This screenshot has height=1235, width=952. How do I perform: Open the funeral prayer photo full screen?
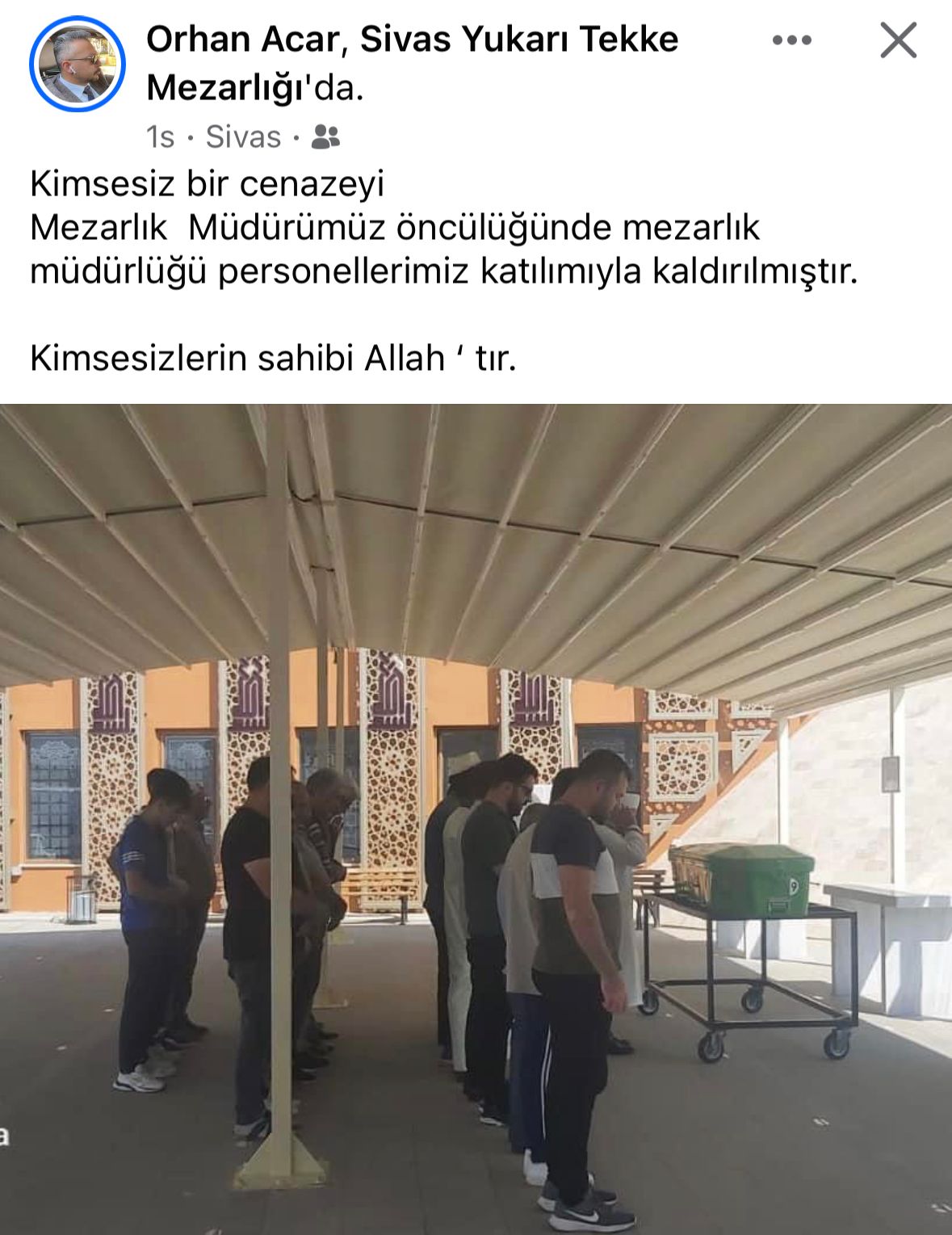[476, 818]
